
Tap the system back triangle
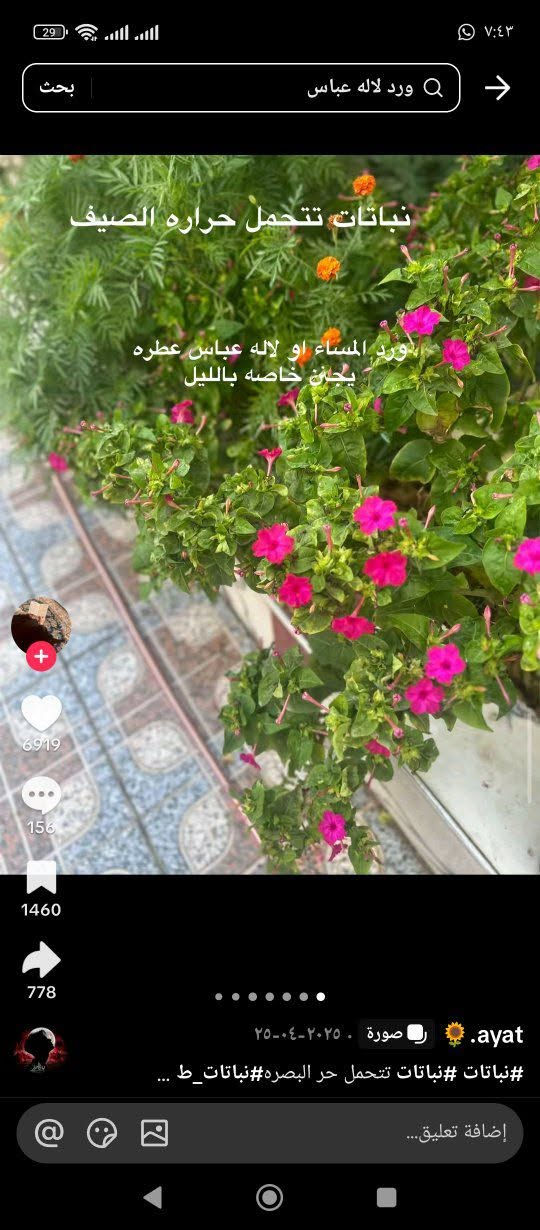click(x=153, y=1197)
